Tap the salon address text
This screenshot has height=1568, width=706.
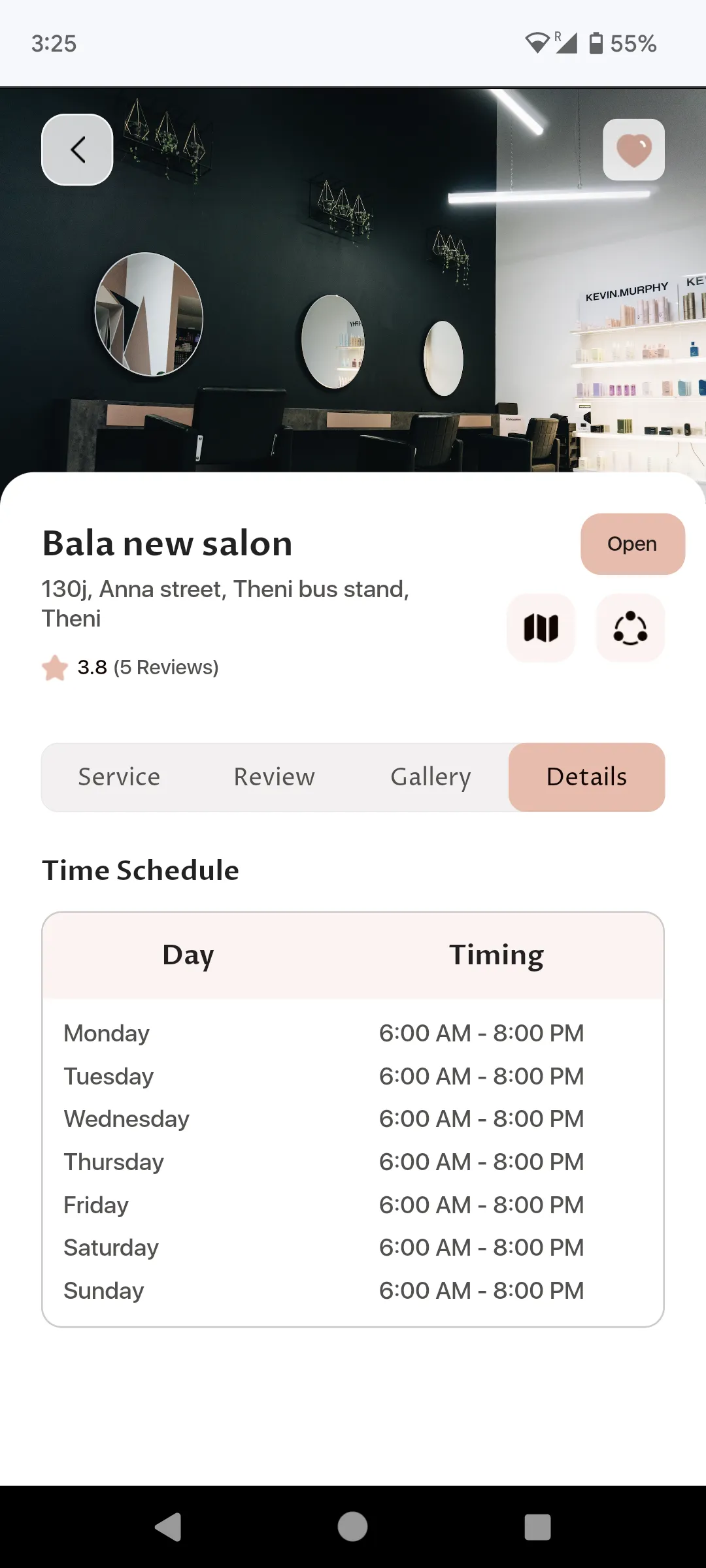point(226,603)
